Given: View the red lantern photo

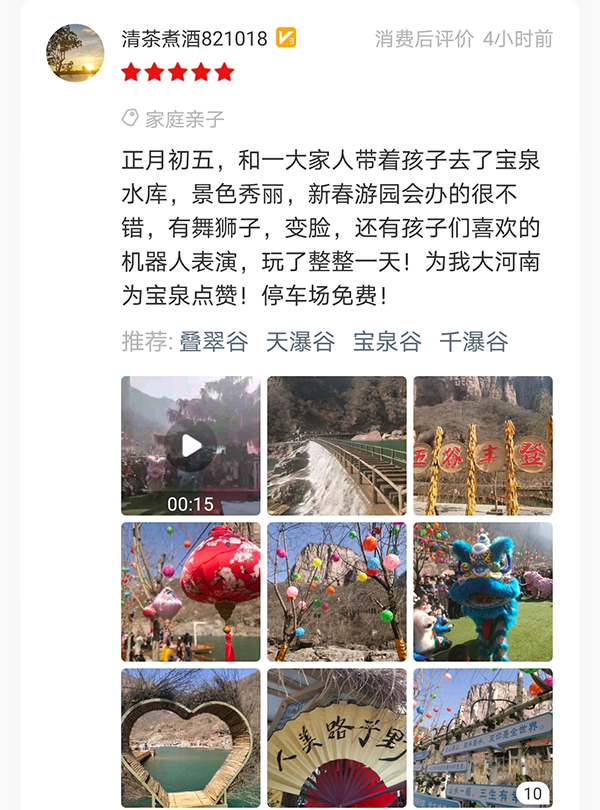Looking at the screenshot, I should pyautogui.click(x=191, y=591).
